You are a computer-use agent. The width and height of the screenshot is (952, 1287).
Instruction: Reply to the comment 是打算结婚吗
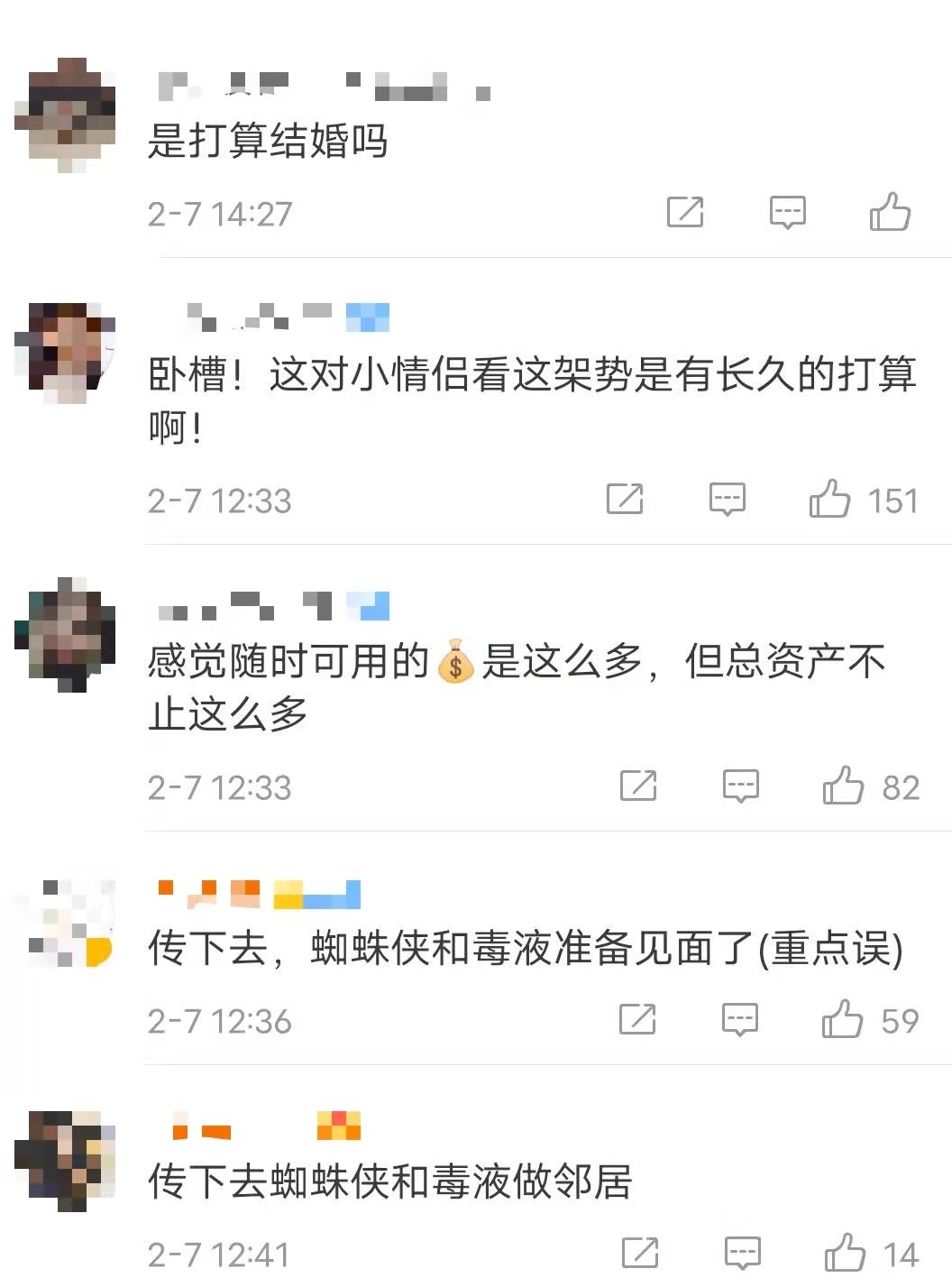[x=787, y=213]
